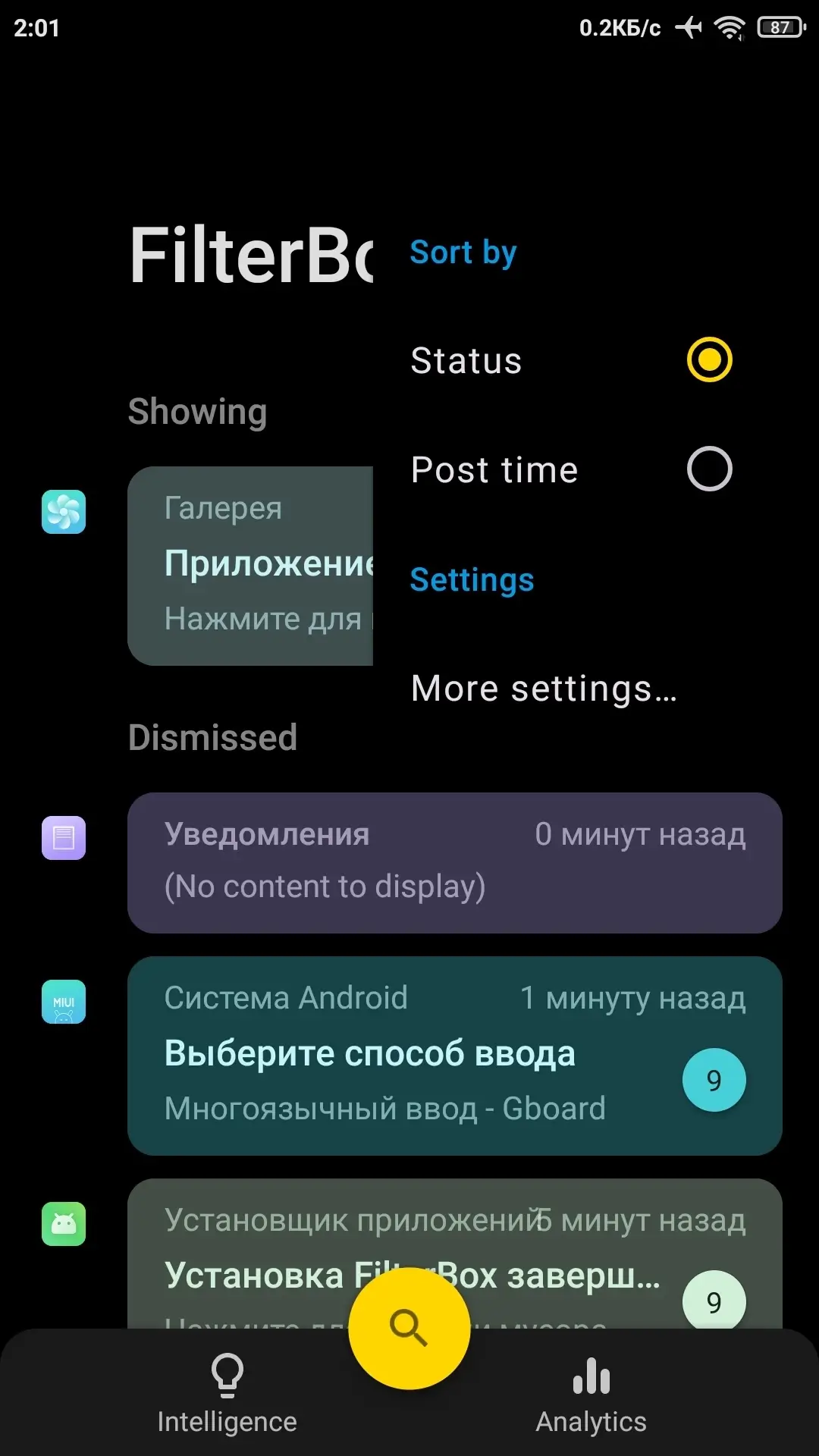The width and height of the screenshot is (819, 1456).
Task: Choose Post time sorting
Action: coord(571,469)
